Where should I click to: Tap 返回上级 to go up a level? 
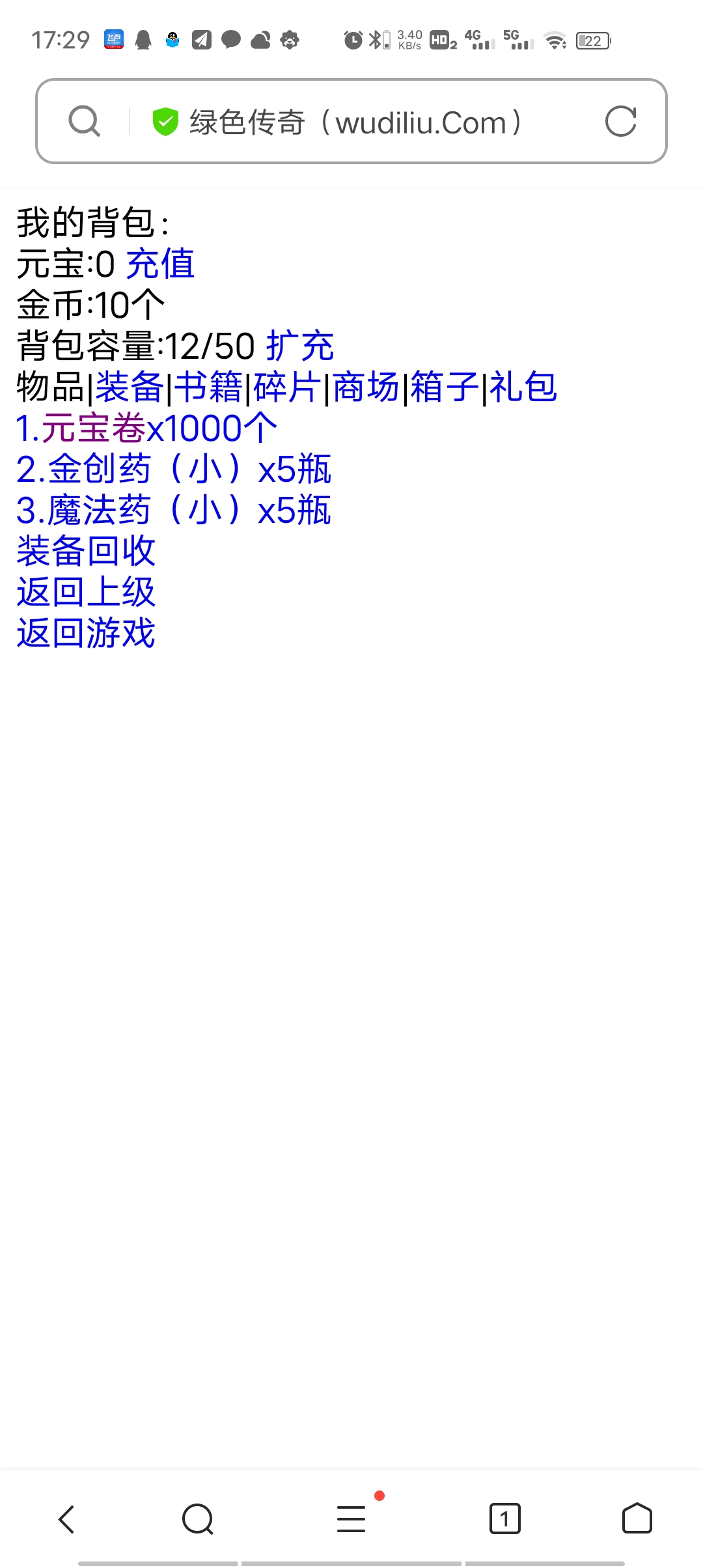[86, 593]
